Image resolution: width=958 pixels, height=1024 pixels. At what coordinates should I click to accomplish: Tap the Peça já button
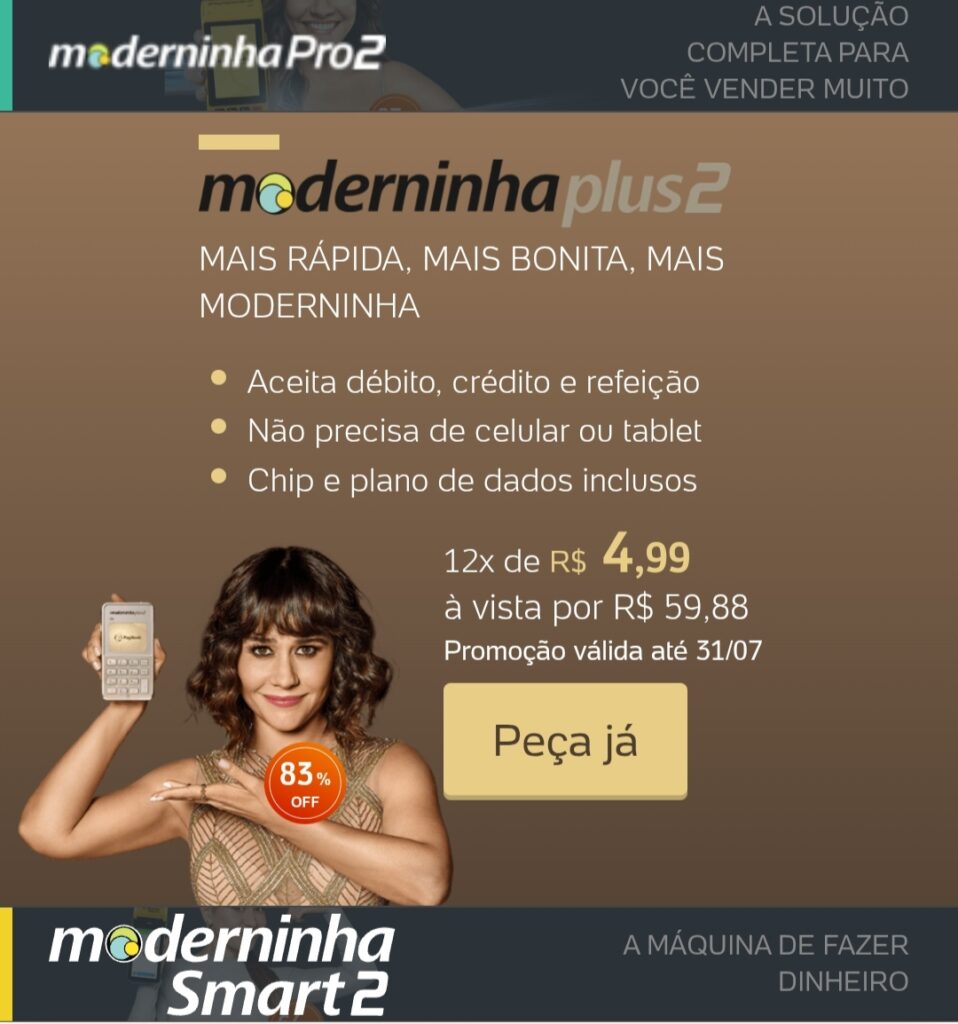pos(565,741)
